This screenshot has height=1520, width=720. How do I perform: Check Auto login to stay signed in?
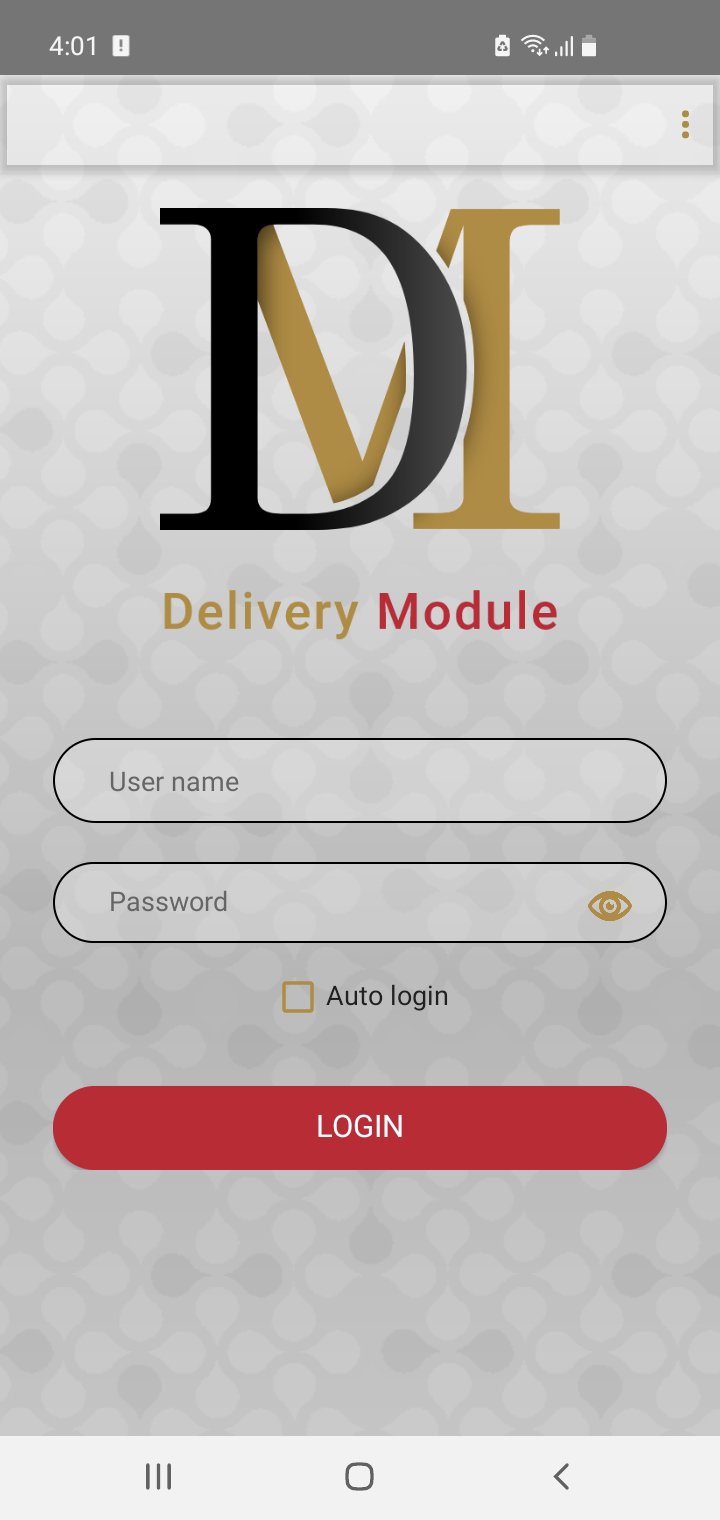click(x=298, y=996)
